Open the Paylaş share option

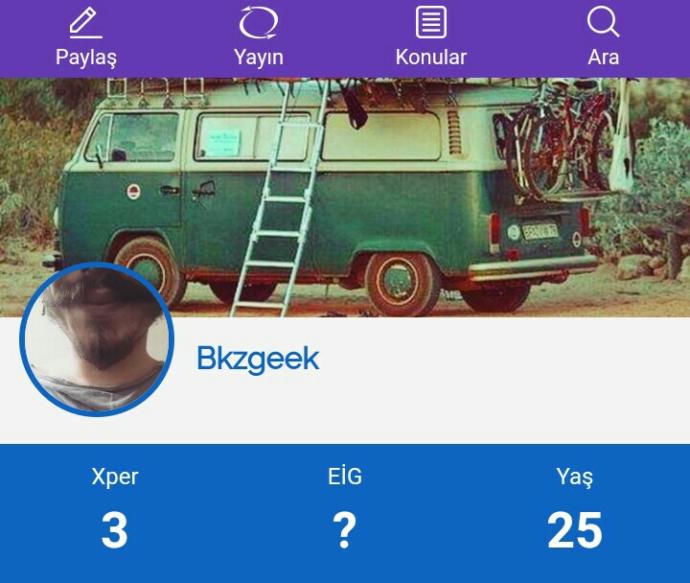(86, 36)
